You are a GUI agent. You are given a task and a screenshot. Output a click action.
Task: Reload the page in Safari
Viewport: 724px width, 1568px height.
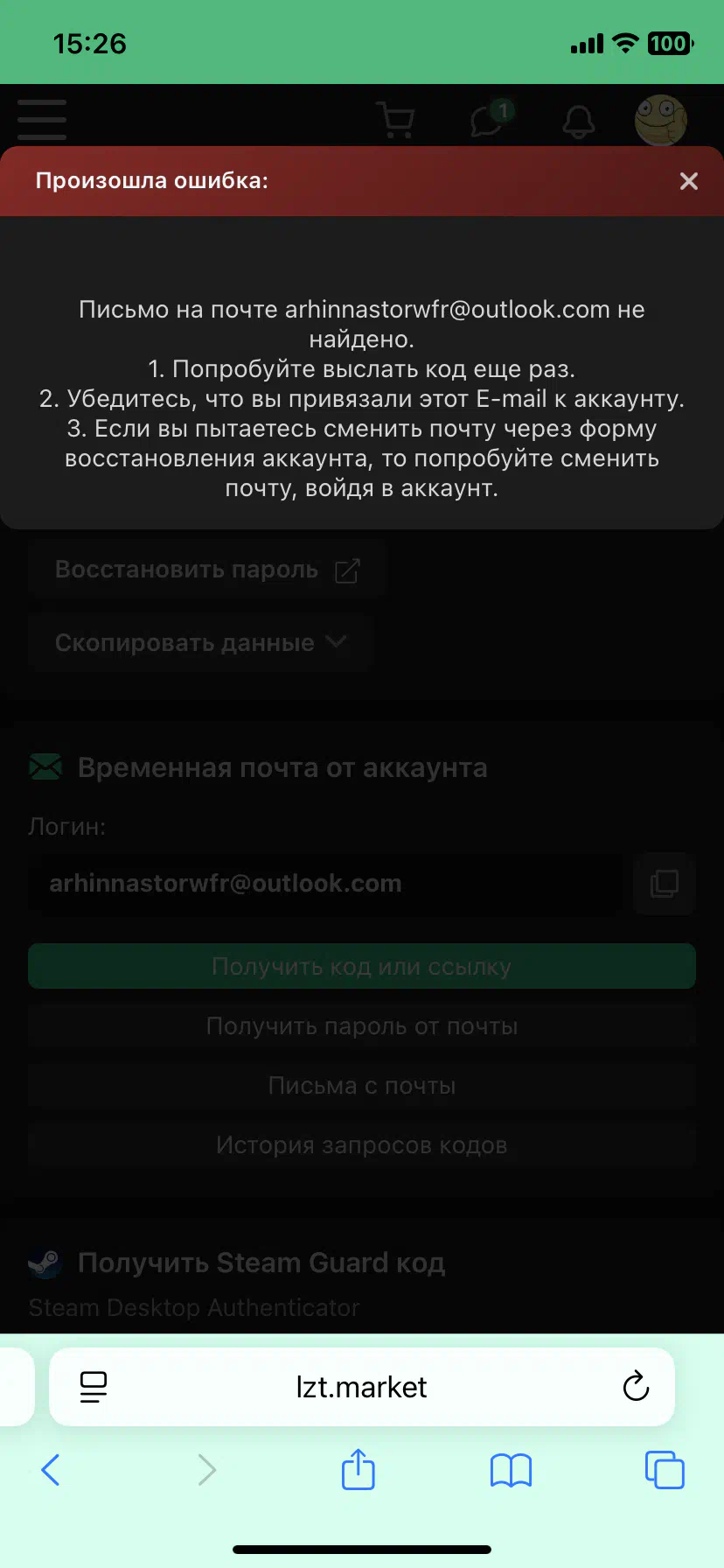click(636, 1387)
